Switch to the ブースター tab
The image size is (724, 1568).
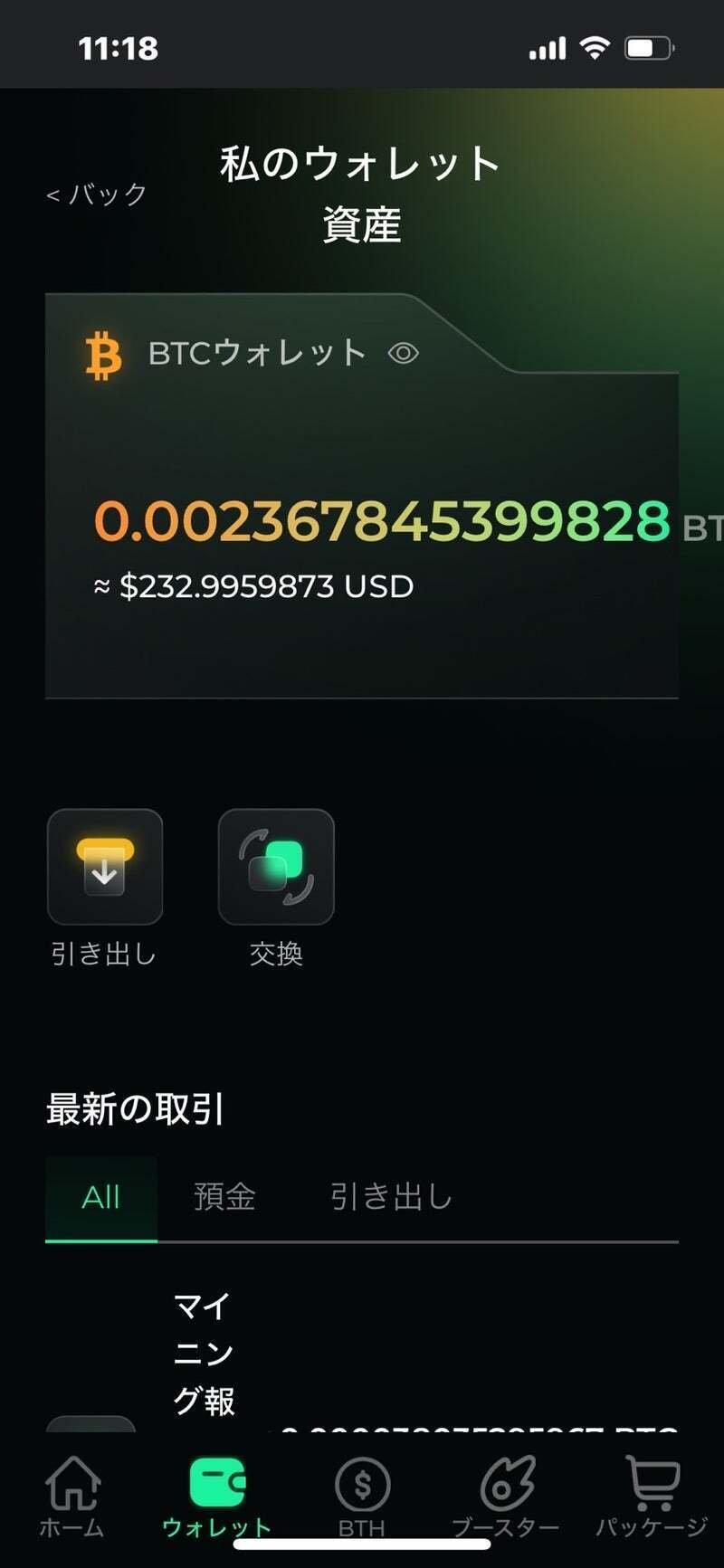[x=506, y=1497]
